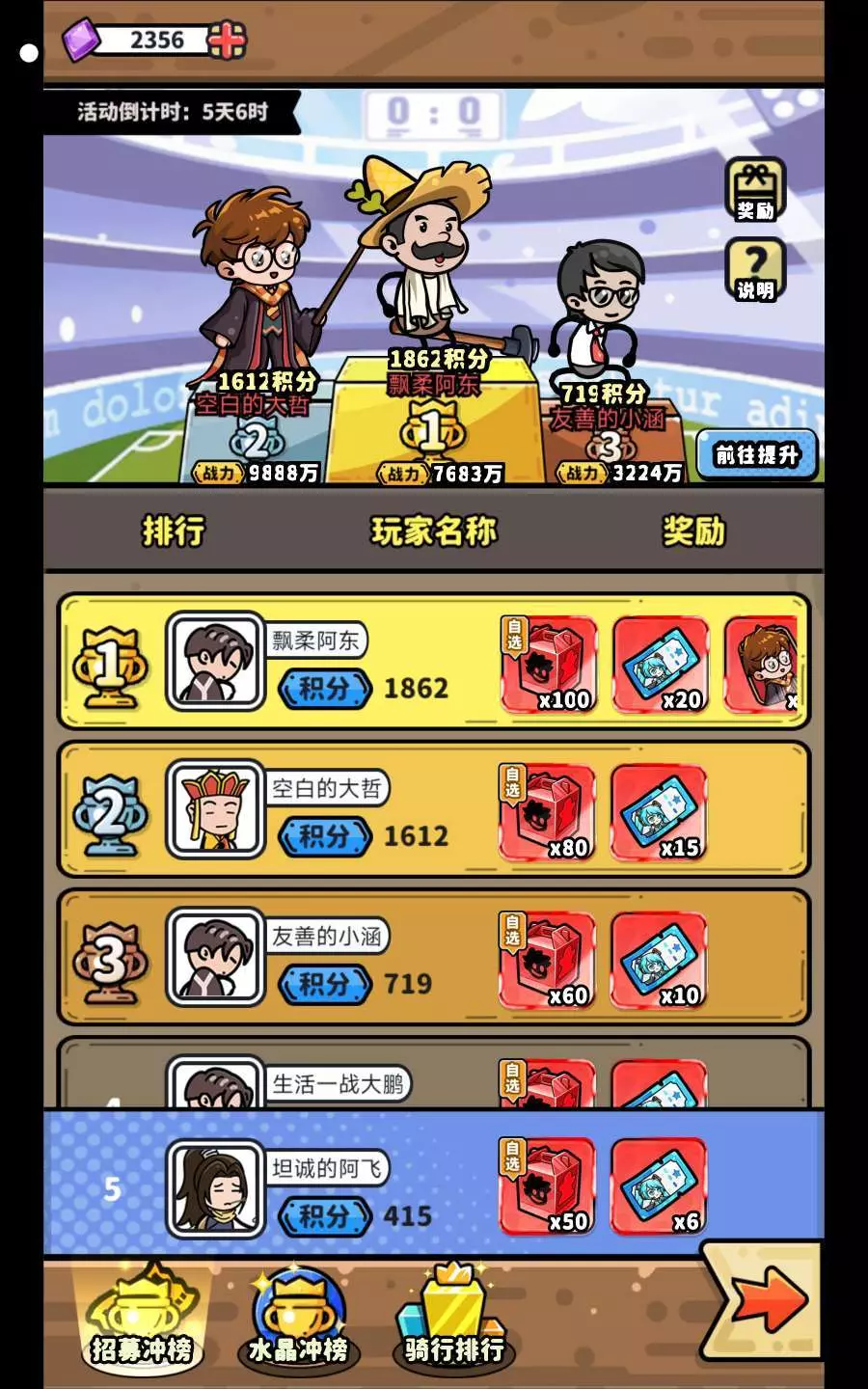868x1389 pixels.
Task: Open 飘柔阿东's avatar in rank 1 row
Action: (x=215, y=662)
